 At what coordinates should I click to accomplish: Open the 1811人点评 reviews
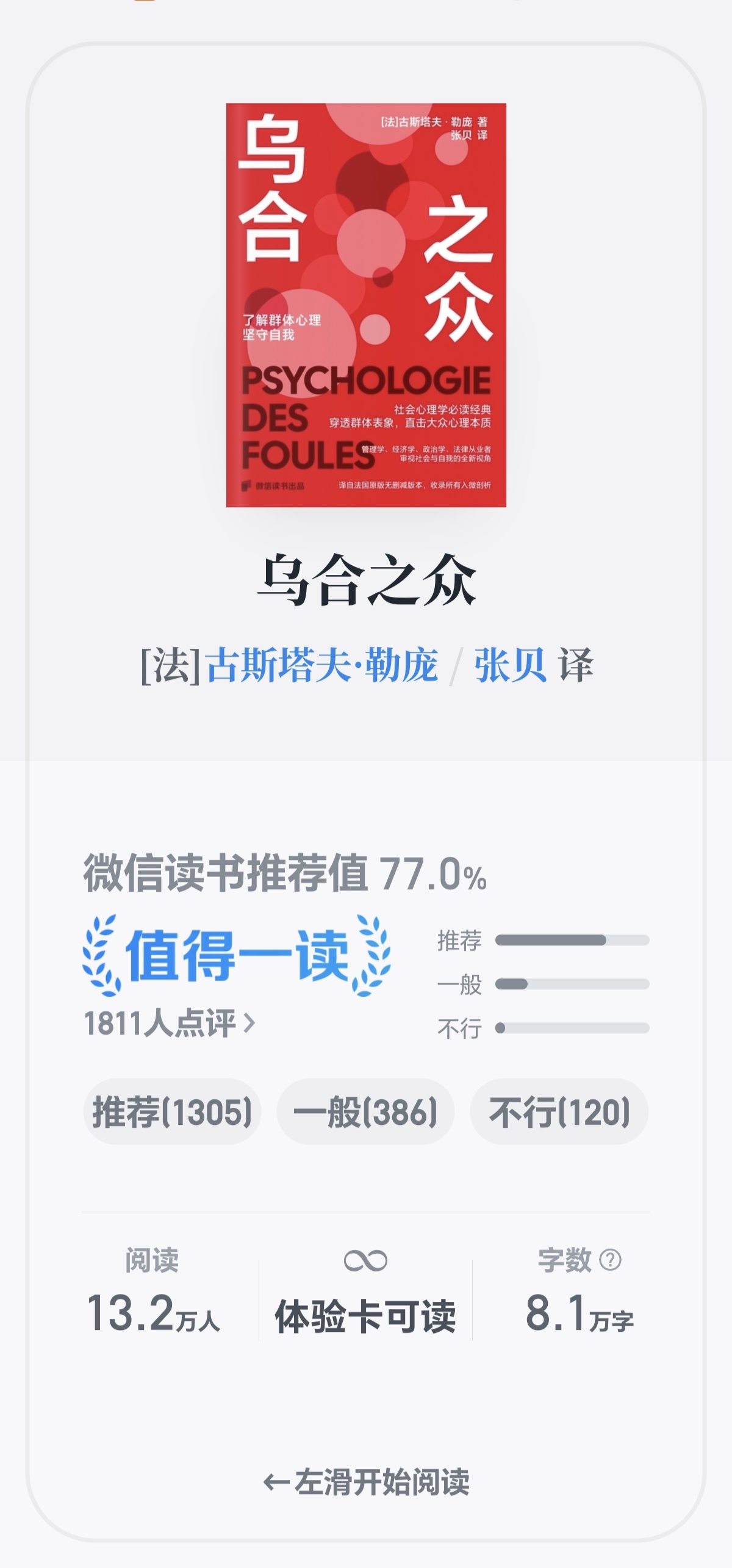(169, 1024)
